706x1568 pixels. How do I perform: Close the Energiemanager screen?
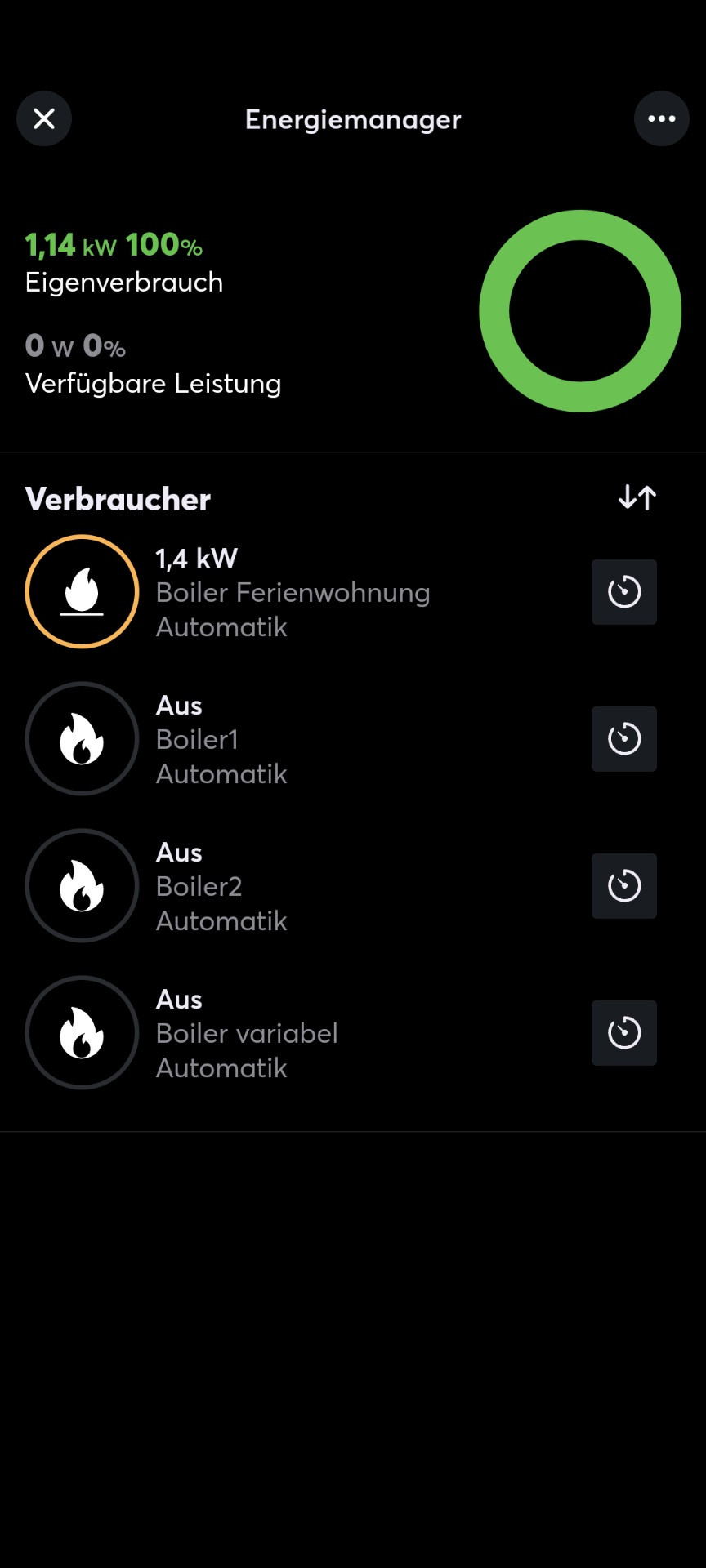pyautogui.click(x=44, y=119)
